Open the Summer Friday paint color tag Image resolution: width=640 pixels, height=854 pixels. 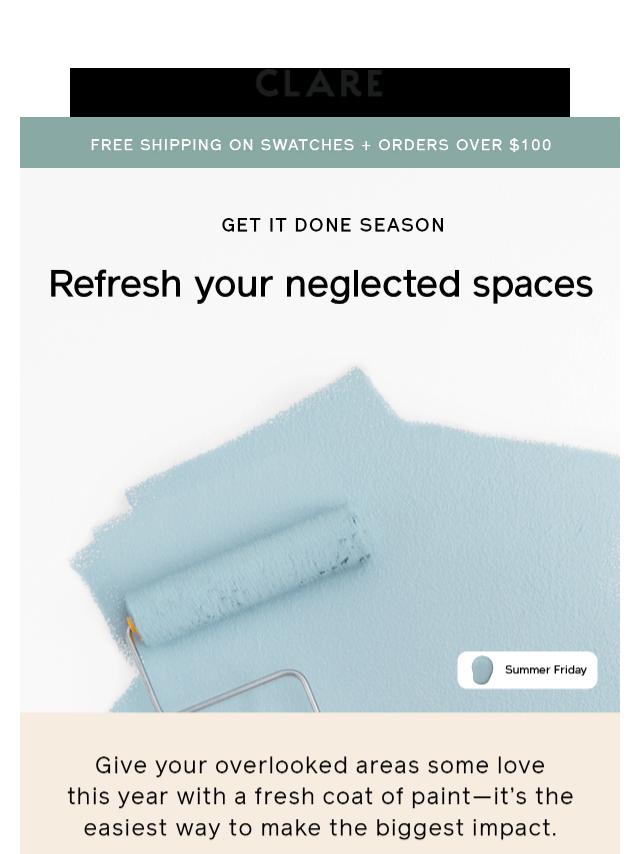point(527,670)
